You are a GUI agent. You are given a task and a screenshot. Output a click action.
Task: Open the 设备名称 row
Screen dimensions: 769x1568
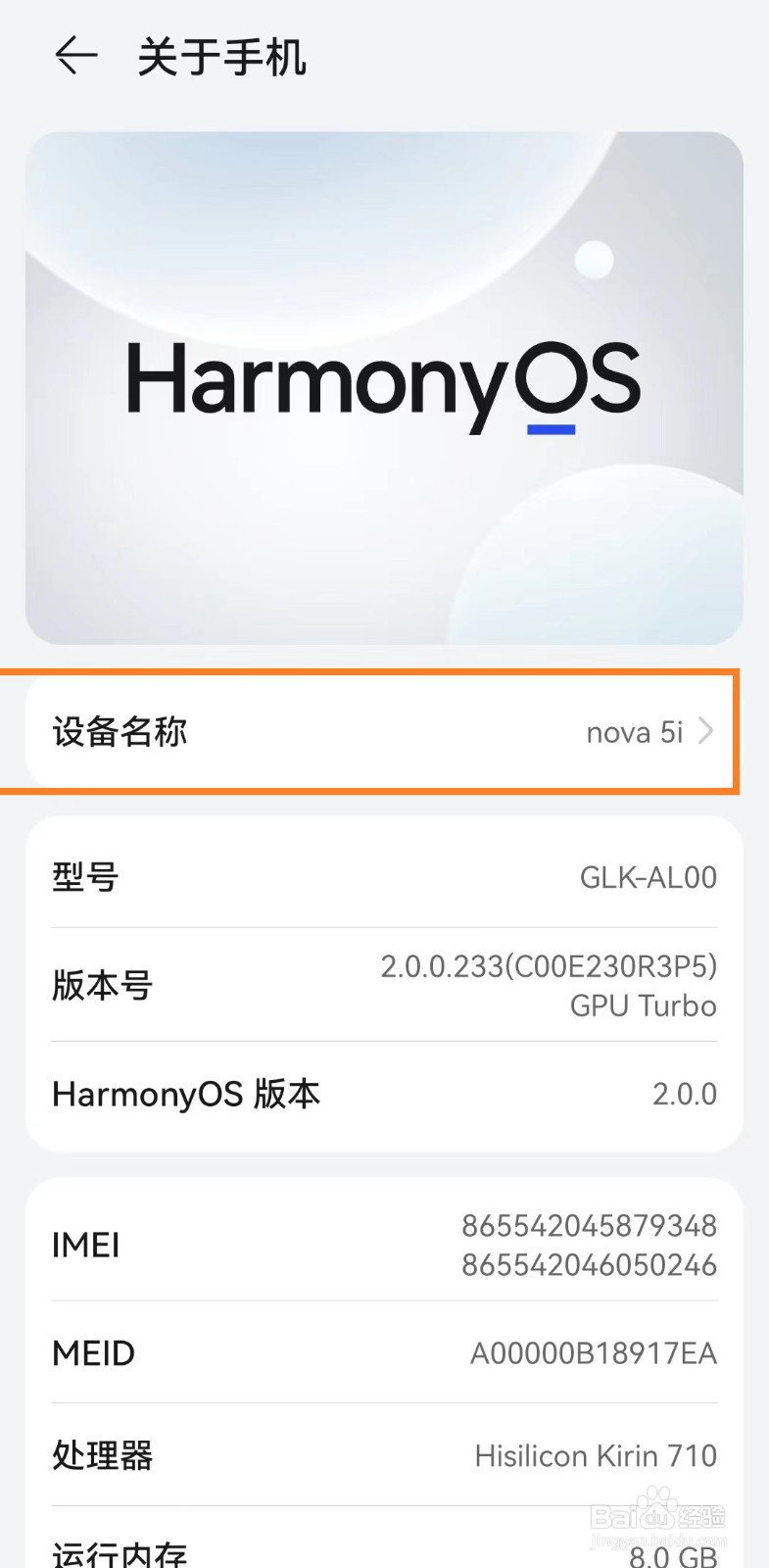(382, 732)
